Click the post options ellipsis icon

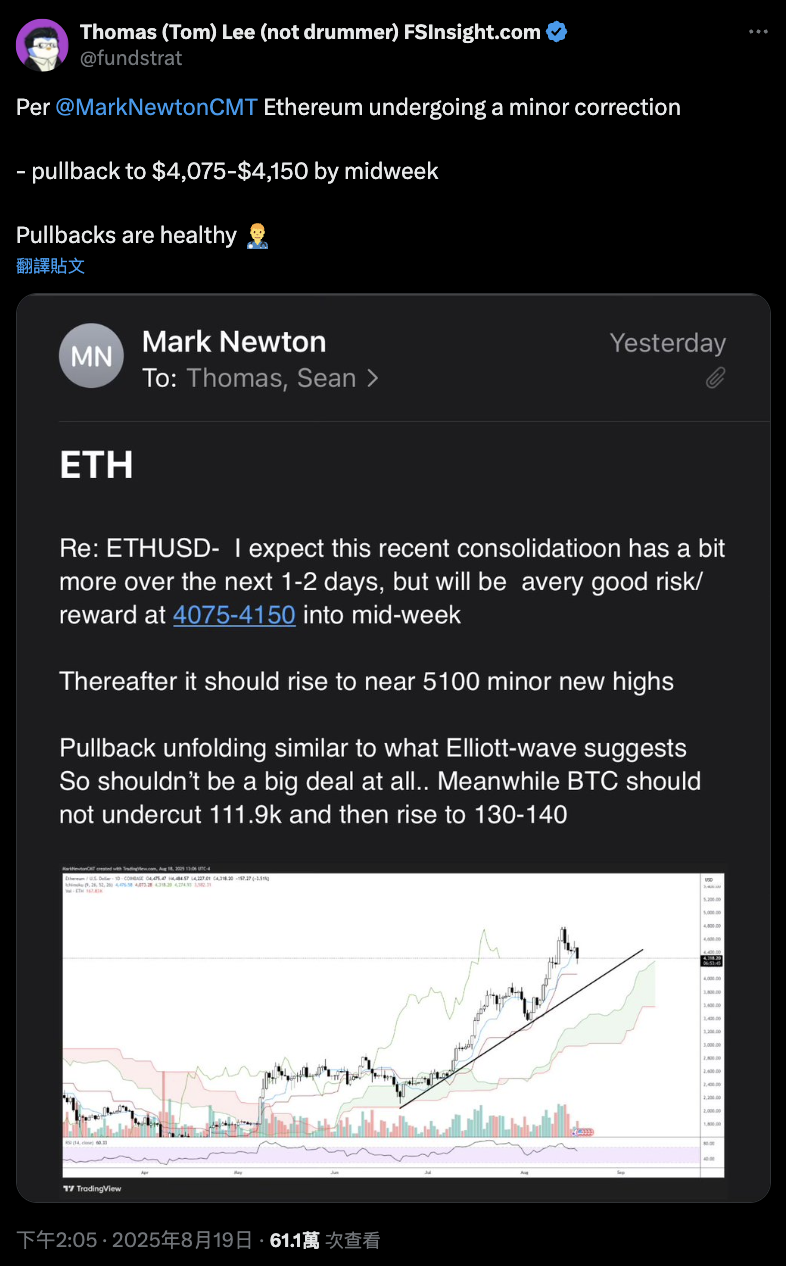759,31
